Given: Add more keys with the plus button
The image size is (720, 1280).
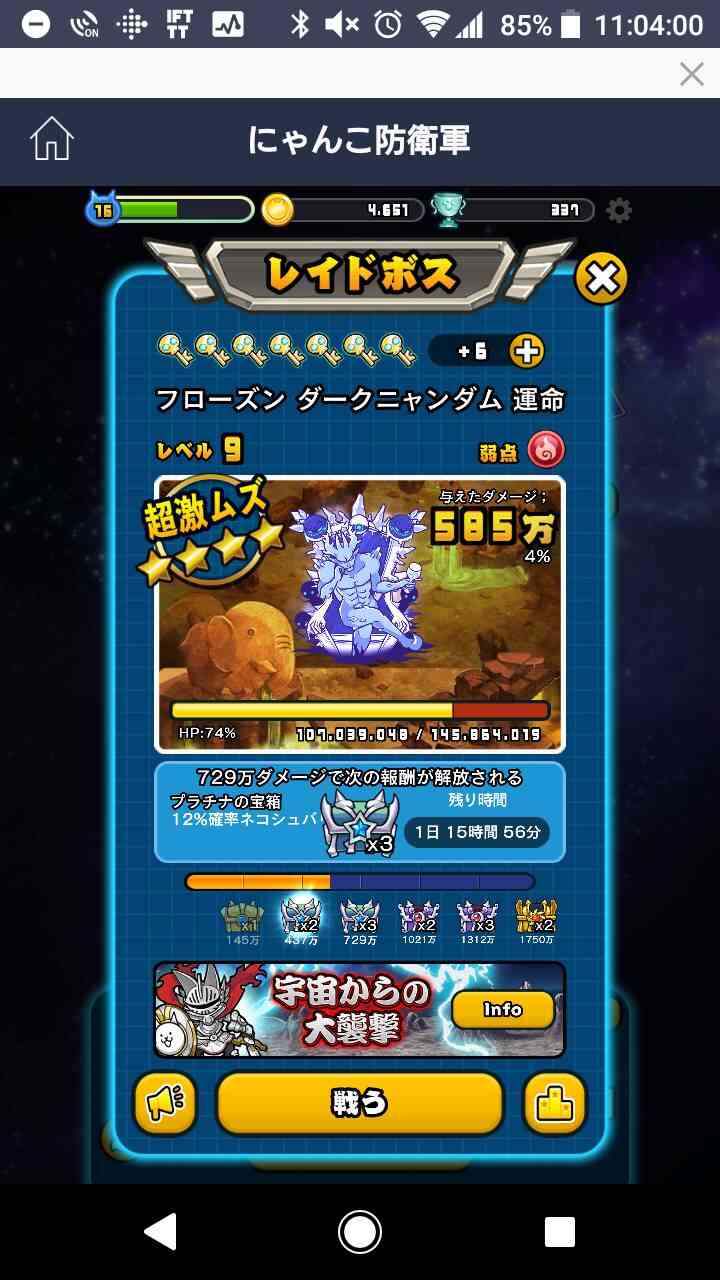Looking at the screenshot, I should coord(527,351).
